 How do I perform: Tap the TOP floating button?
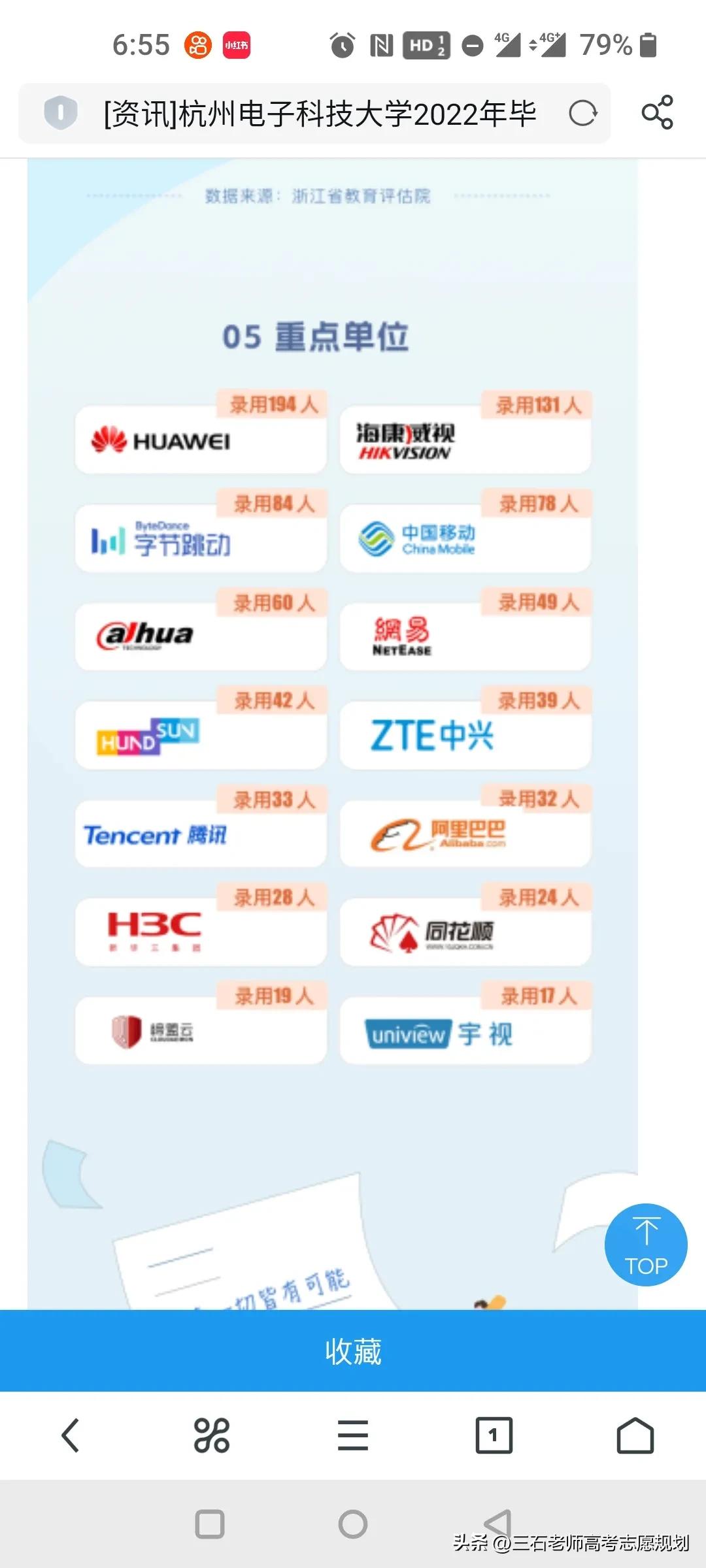pyautogui.click(x=646, y=1246)
